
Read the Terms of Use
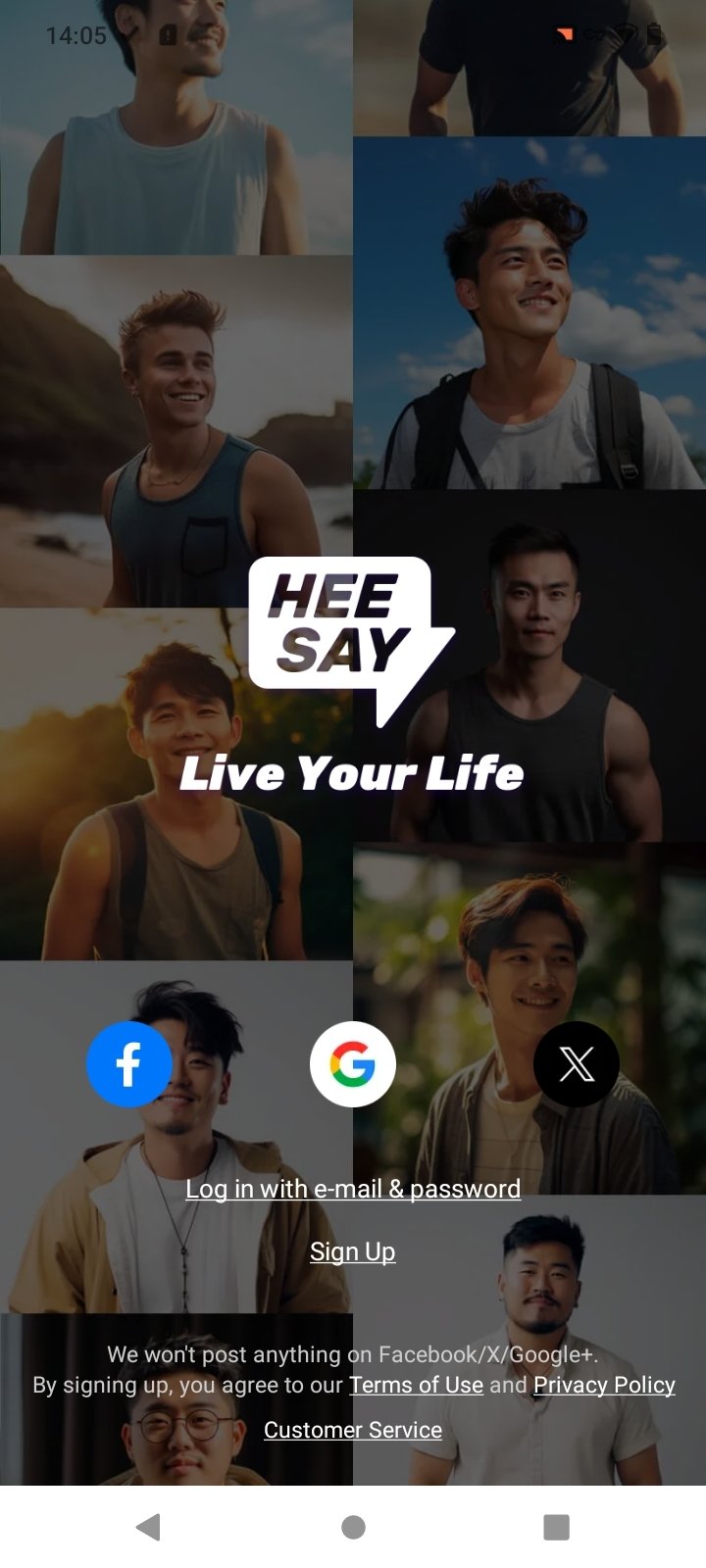coord(416,1385)
